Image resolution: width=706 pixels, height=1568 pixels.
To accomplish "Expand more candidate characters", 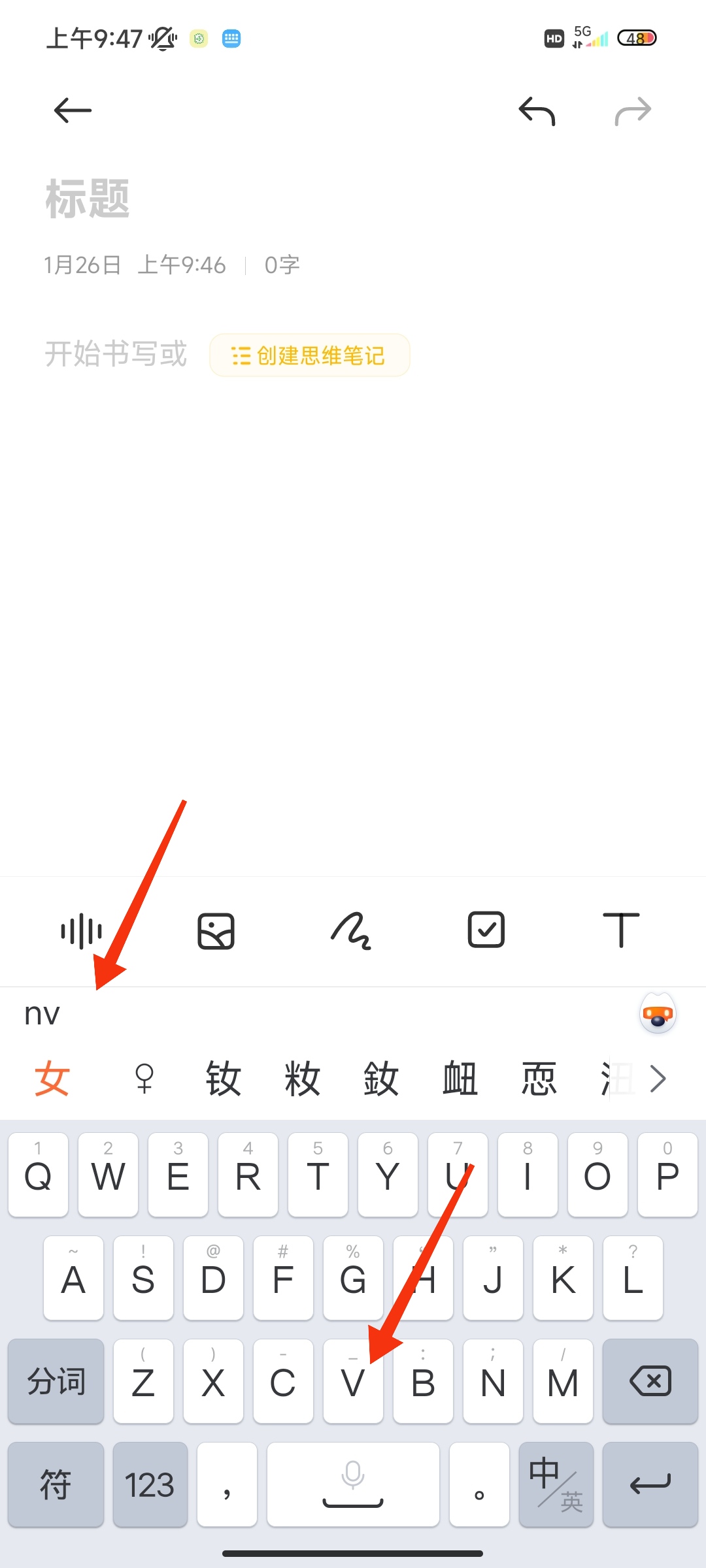I will pyautogui.click(x=658, y=1078).
